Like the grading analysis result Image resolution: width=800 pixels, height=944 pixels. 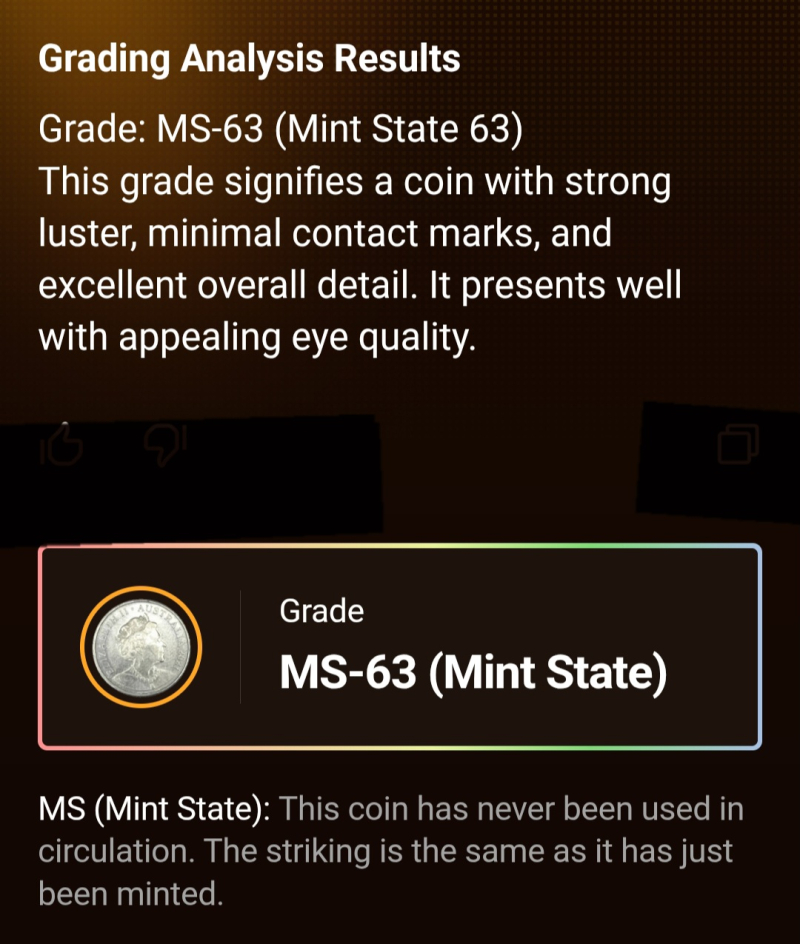[62, 445]
